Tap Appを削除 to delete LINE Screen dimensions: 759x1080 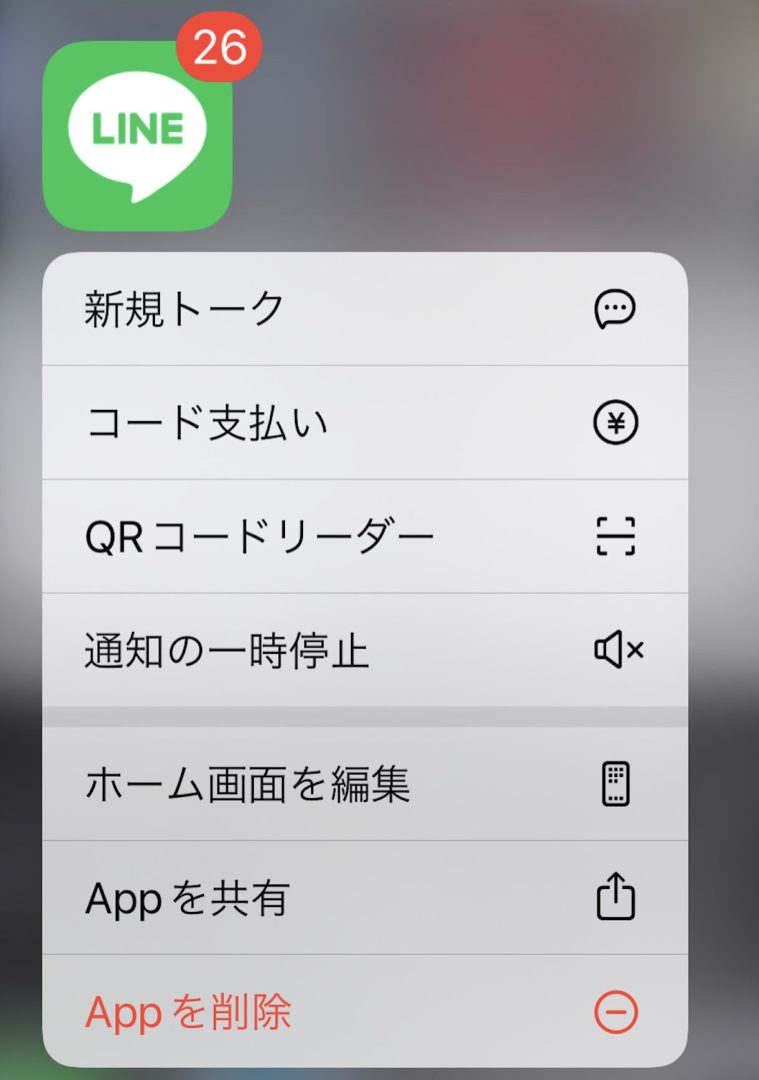364,1012
